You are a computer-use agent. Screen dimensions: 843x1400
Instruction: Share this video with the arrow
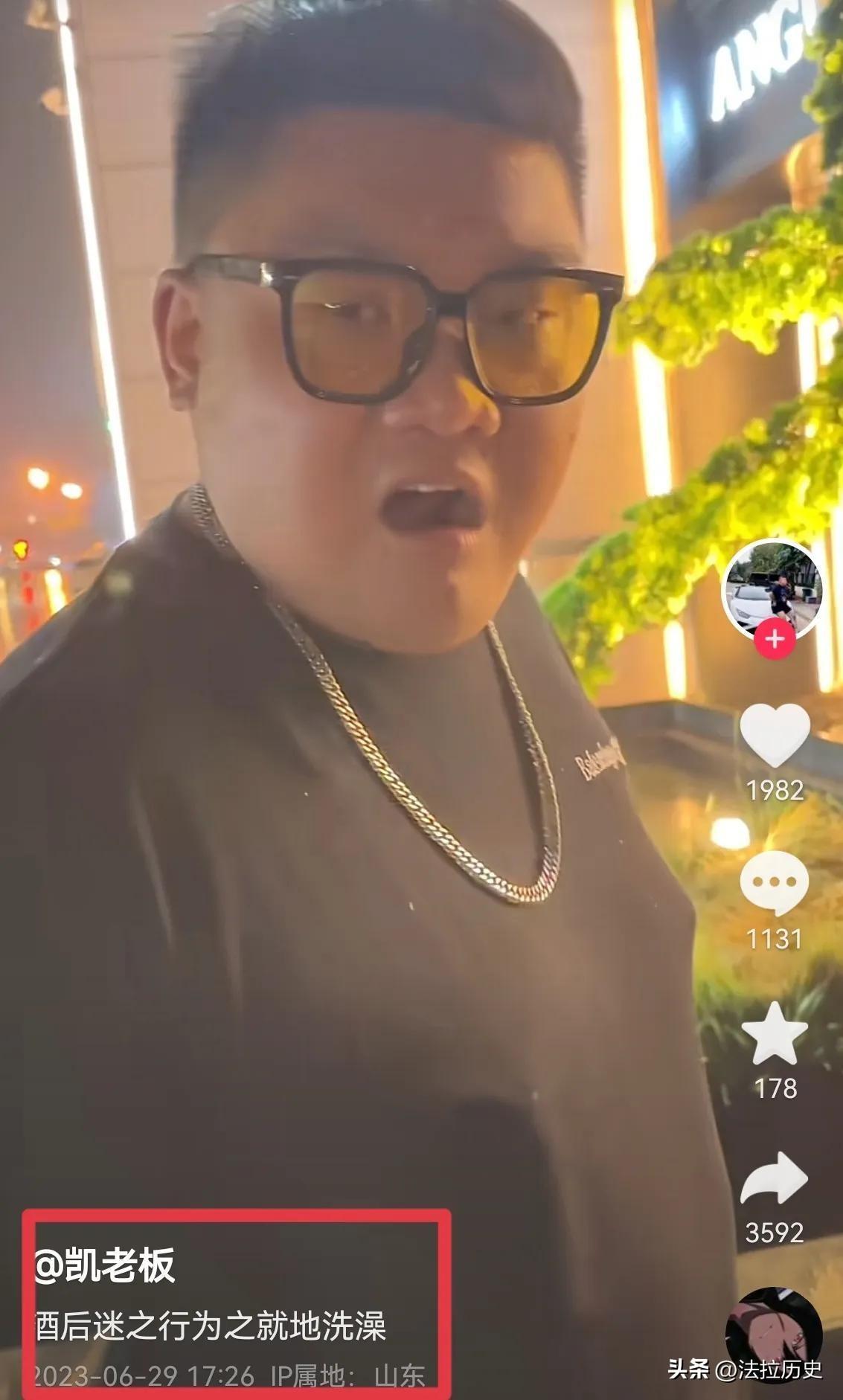[x=775, y=1179]
